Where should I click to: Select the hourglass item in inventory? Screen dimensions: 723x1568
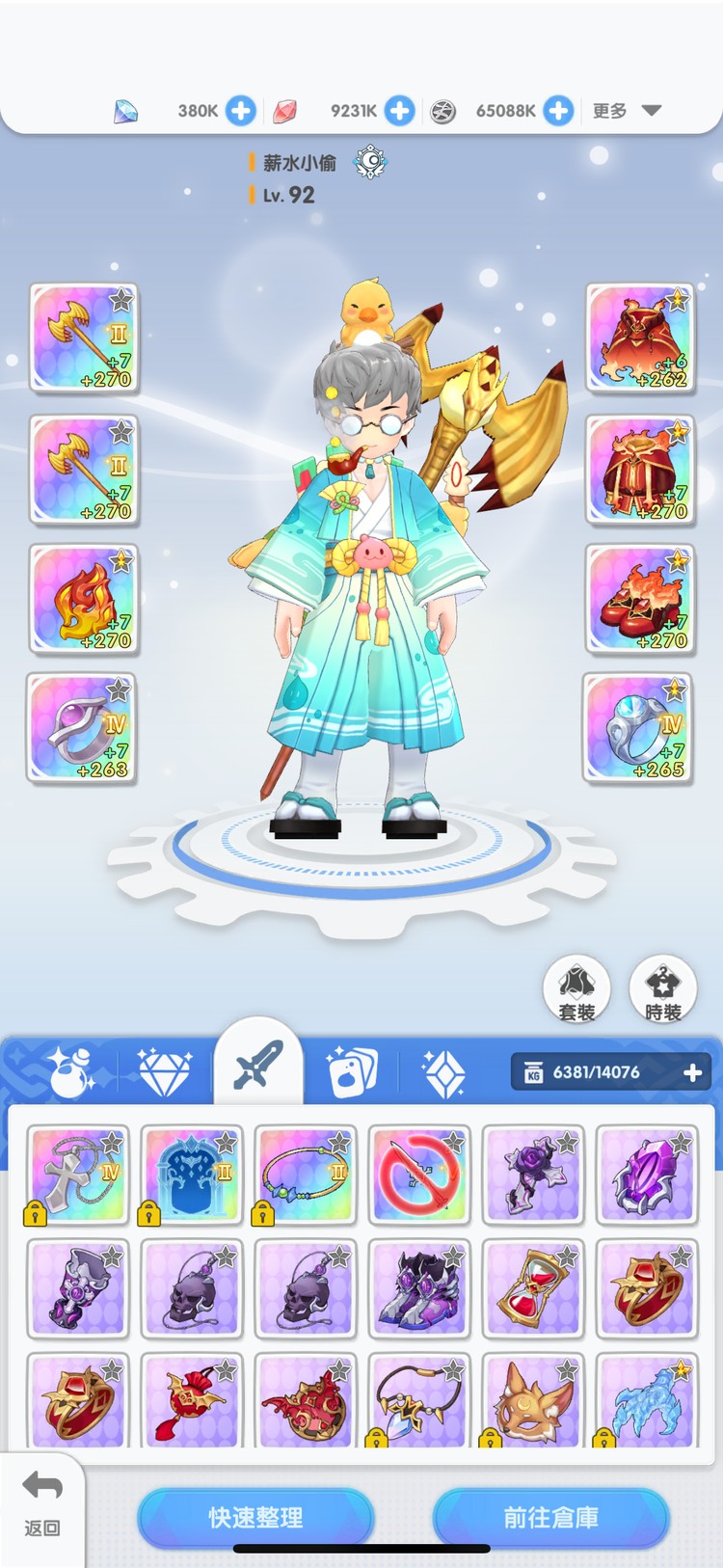coord(533,1288)
